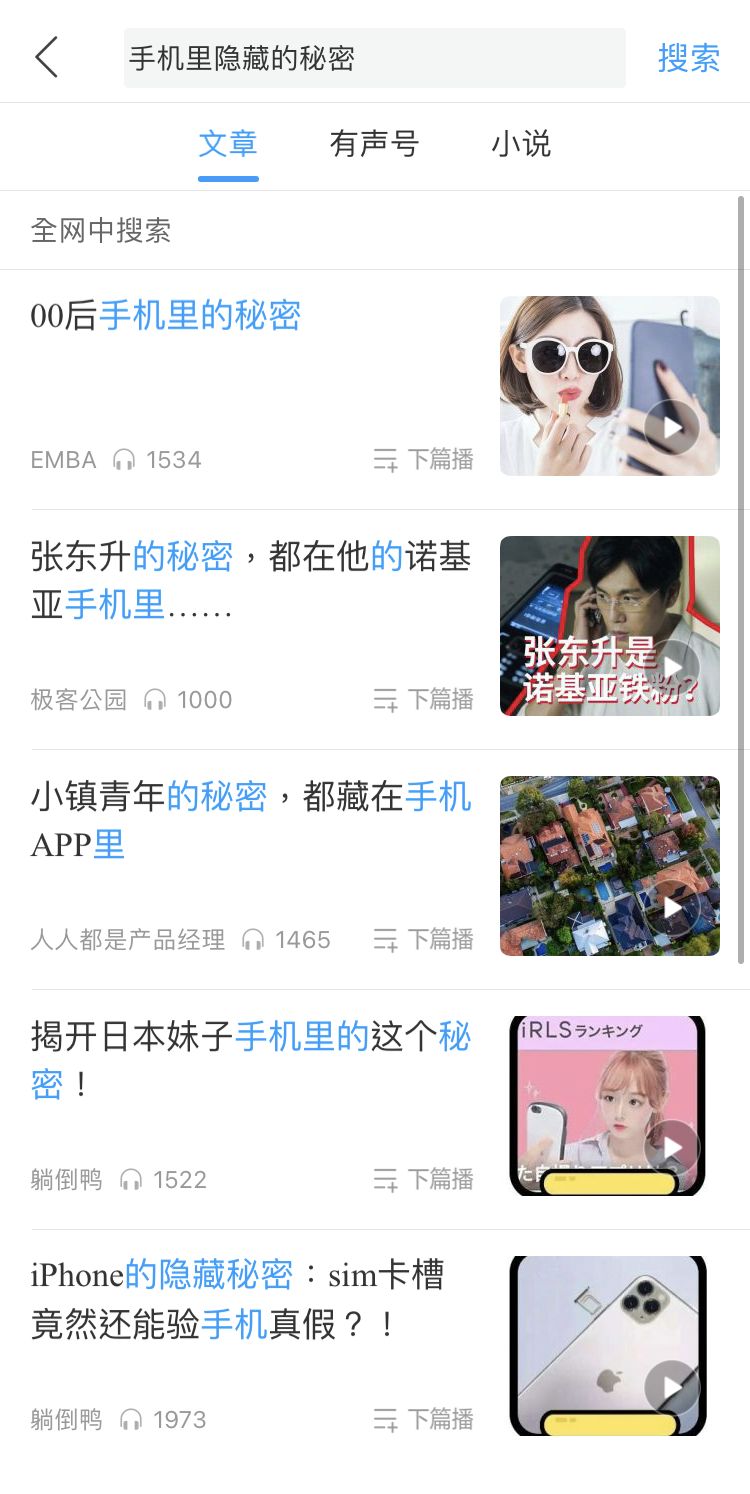750x1494 pixels.
Task: Add 00后手机里的秘密 to play next (下篇播)
Action: point(423,460)
